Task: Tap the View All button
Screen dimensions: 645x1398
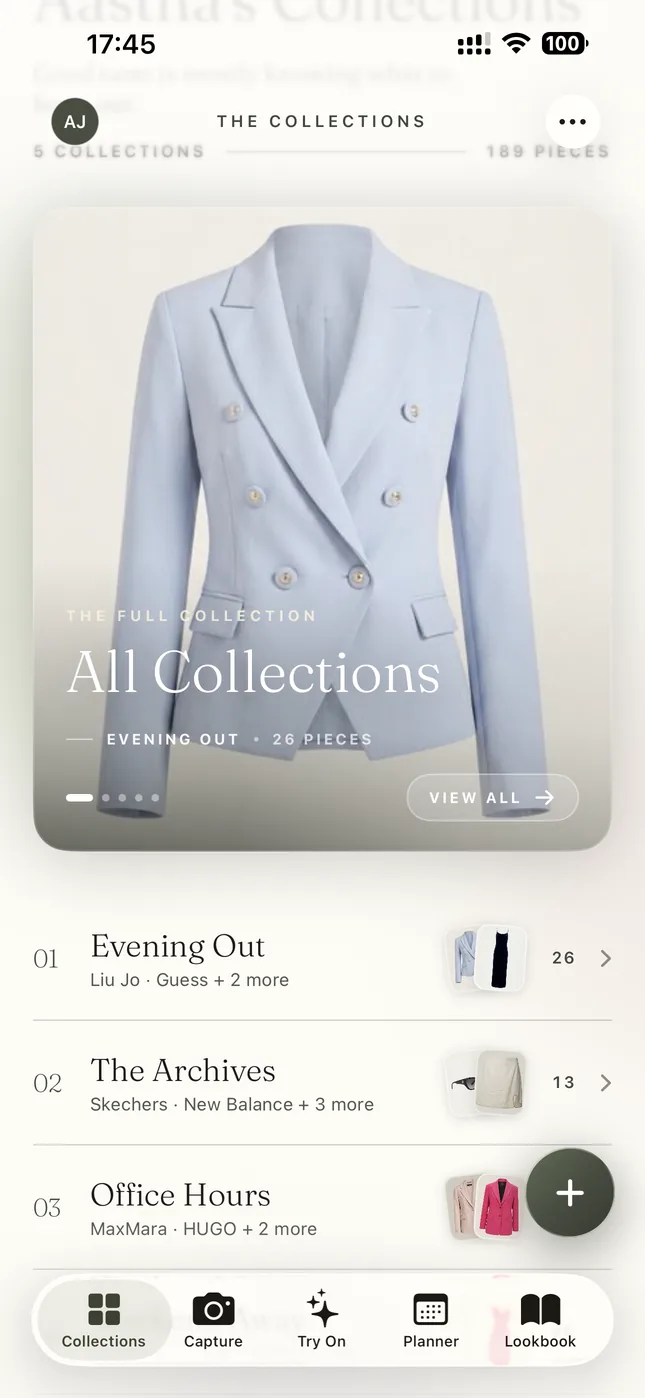Action: pyautogui.click(x=492, y=797)
